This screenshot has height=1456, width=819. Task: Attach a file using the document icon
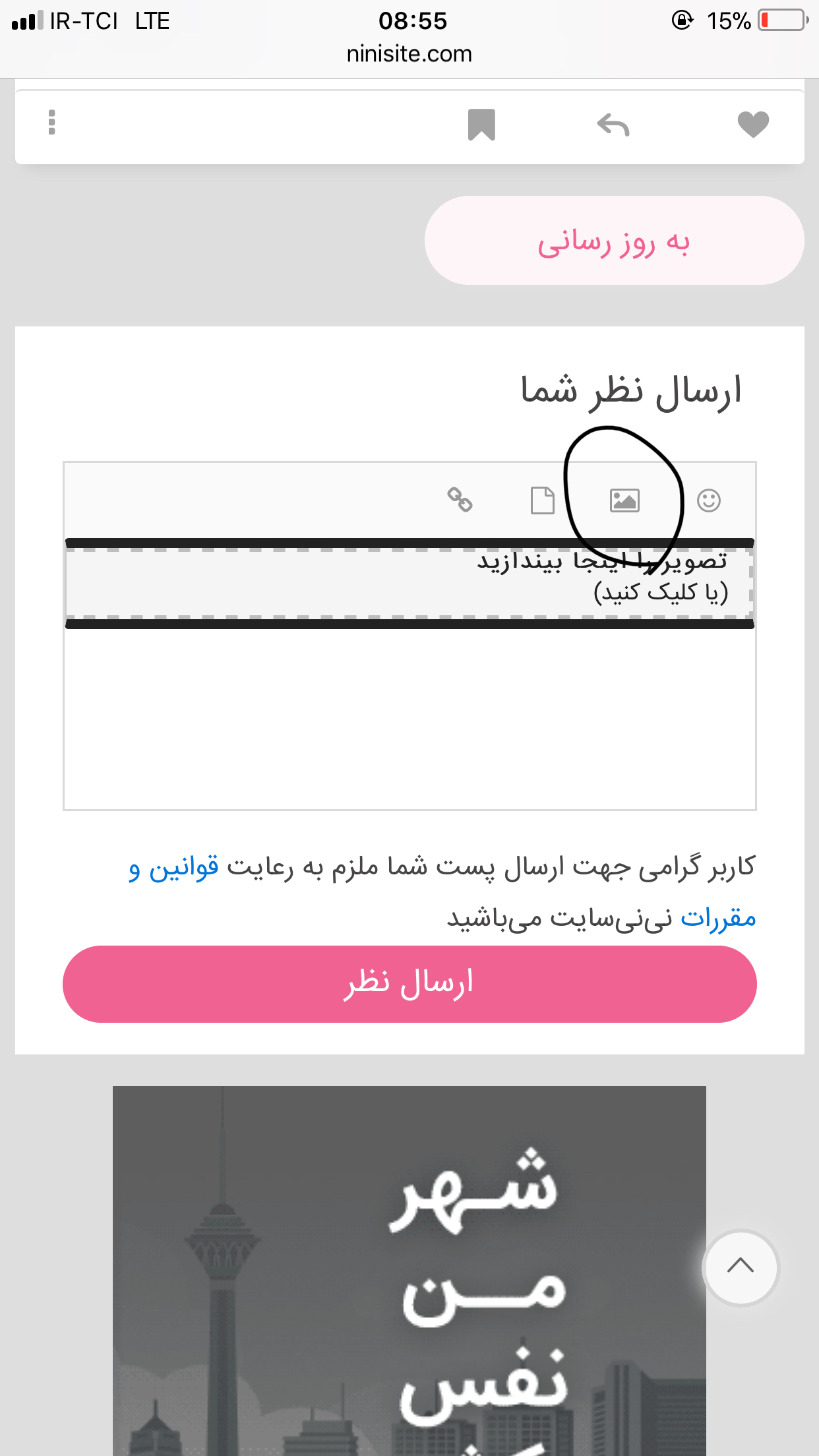(x=542, y=501)
